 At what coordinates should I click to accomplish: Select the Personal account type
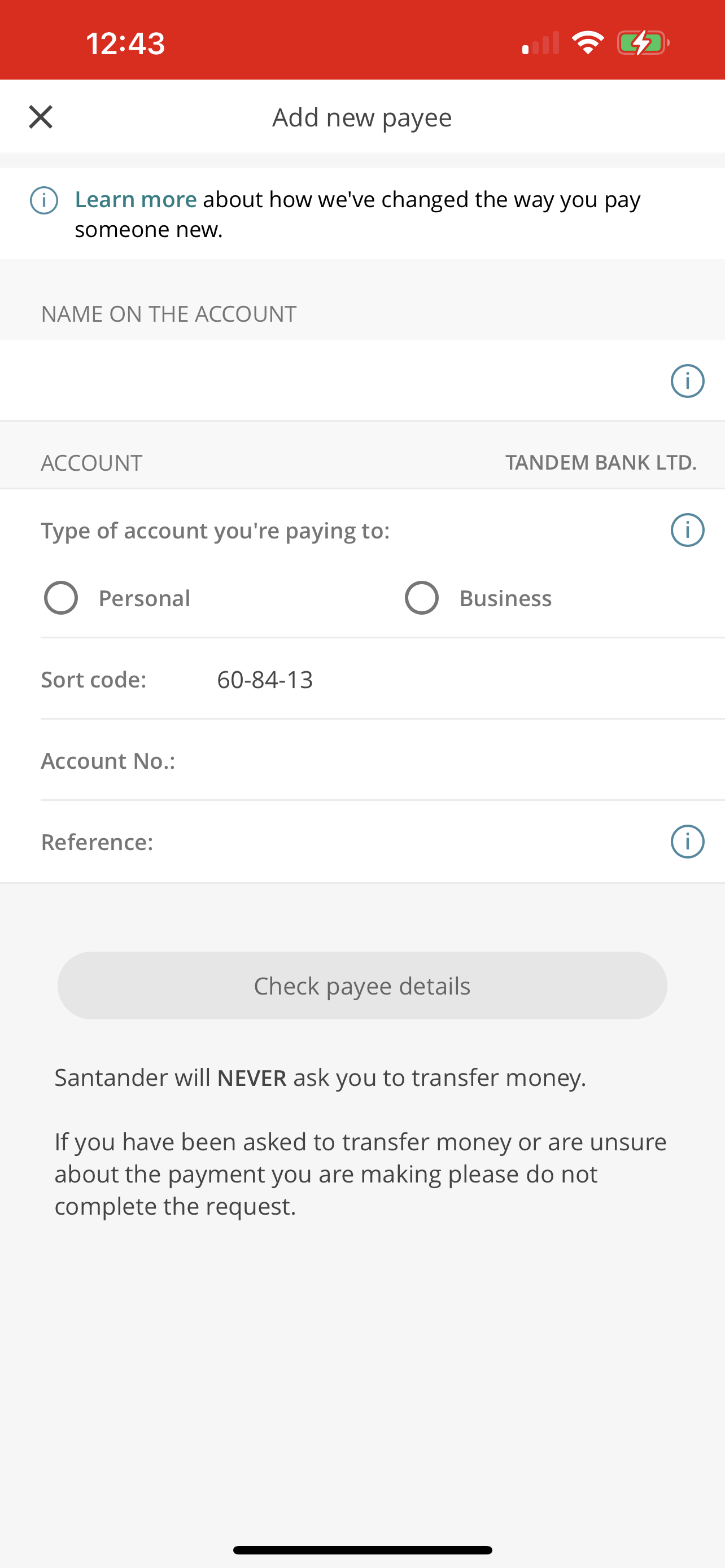tap(61, 598)
